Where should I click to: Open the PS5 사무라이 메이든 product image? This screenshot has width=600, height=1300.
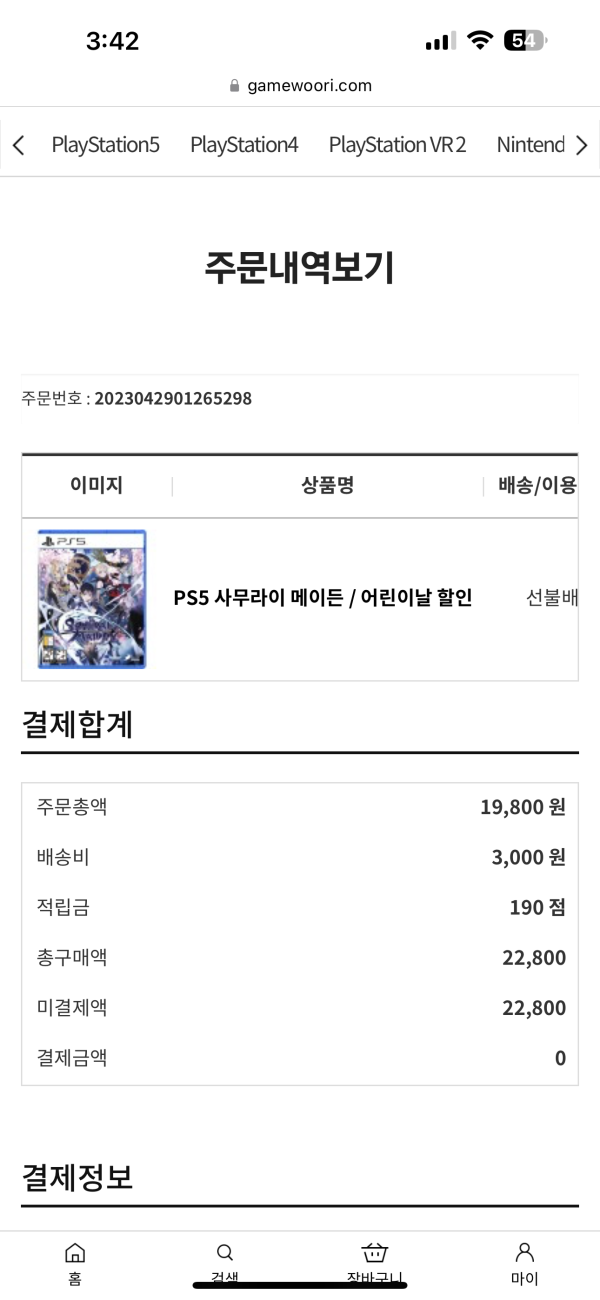pyautogui.click(x=92, y=599)
